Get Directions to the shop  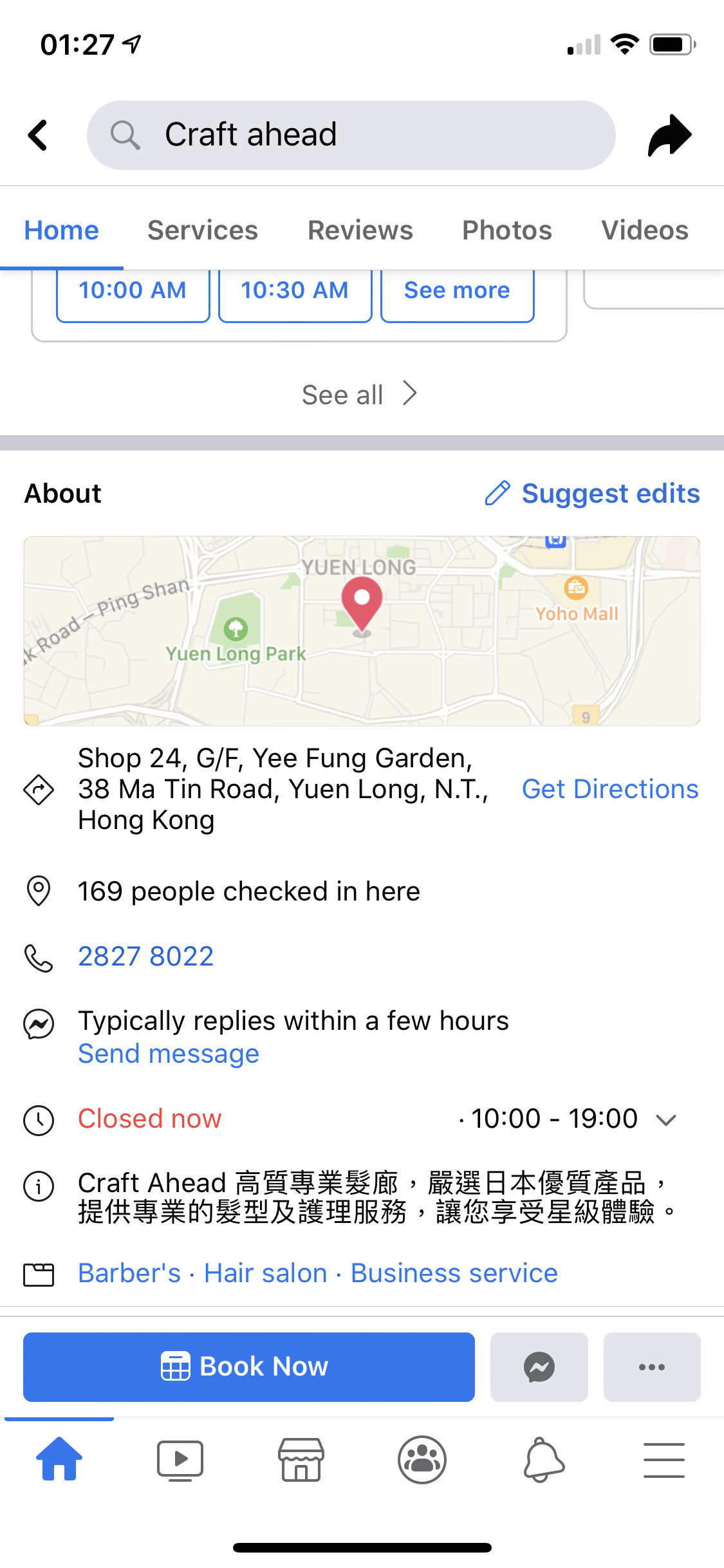610,789
